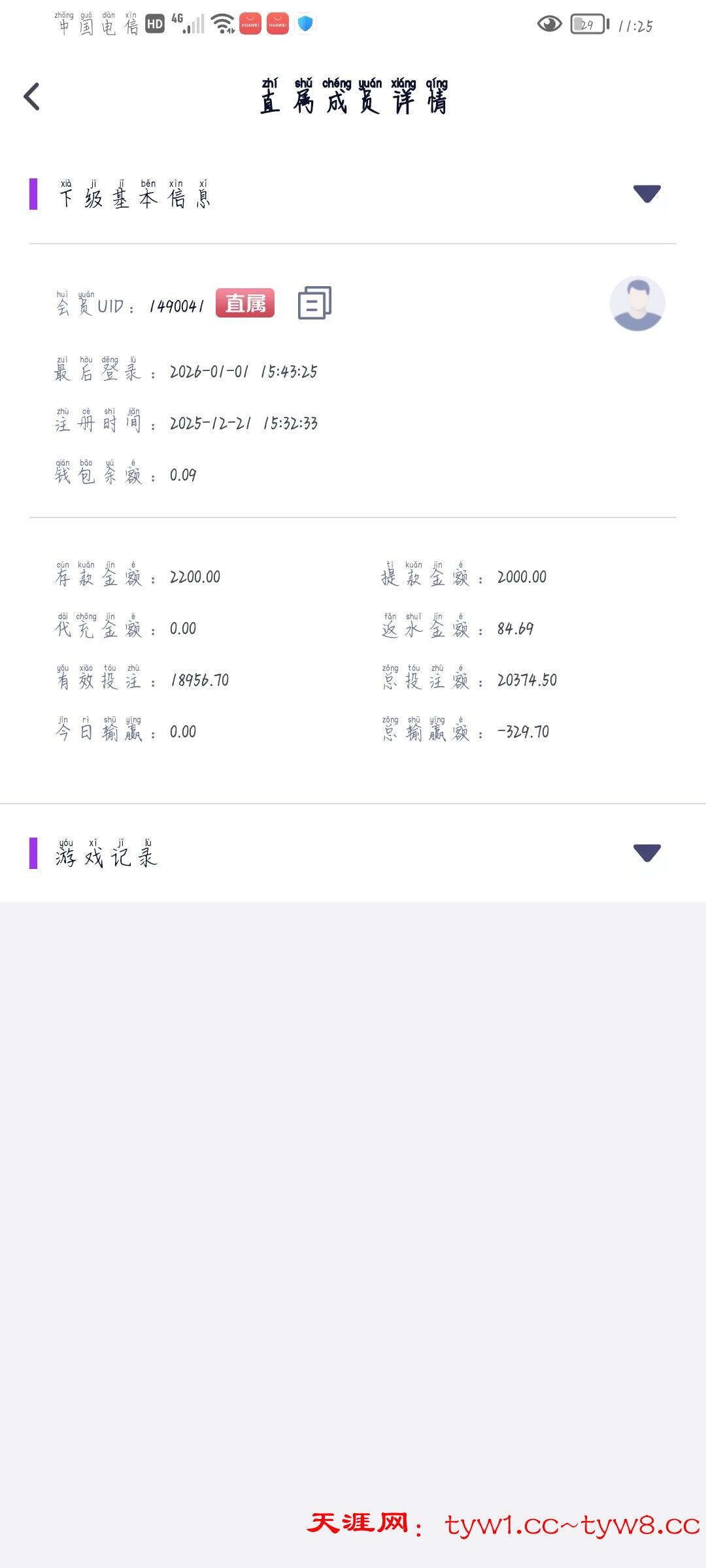Image resolution: width=706 pixels, height=1568 pixels.
Task: Go back from the member details page
Action: click(x=31, y=97)
